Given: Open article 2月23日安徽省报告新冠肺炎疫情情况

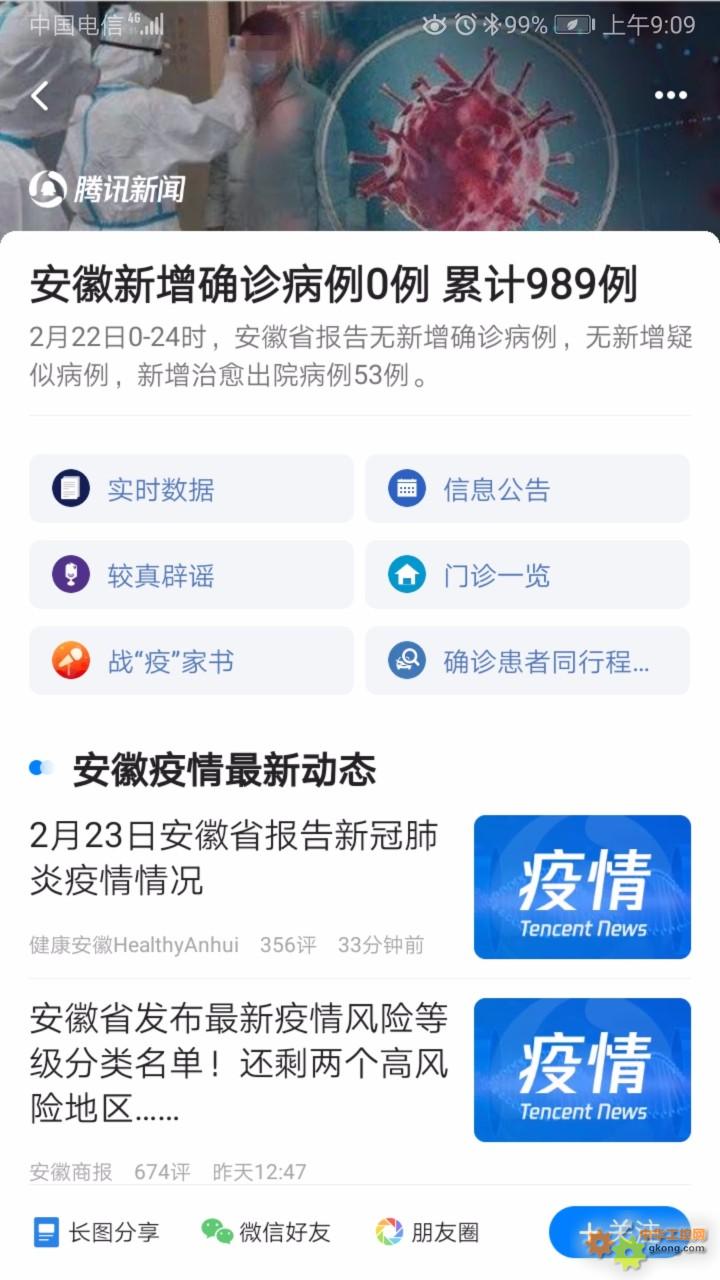Looking at the screenshot, I should [360, 887].
